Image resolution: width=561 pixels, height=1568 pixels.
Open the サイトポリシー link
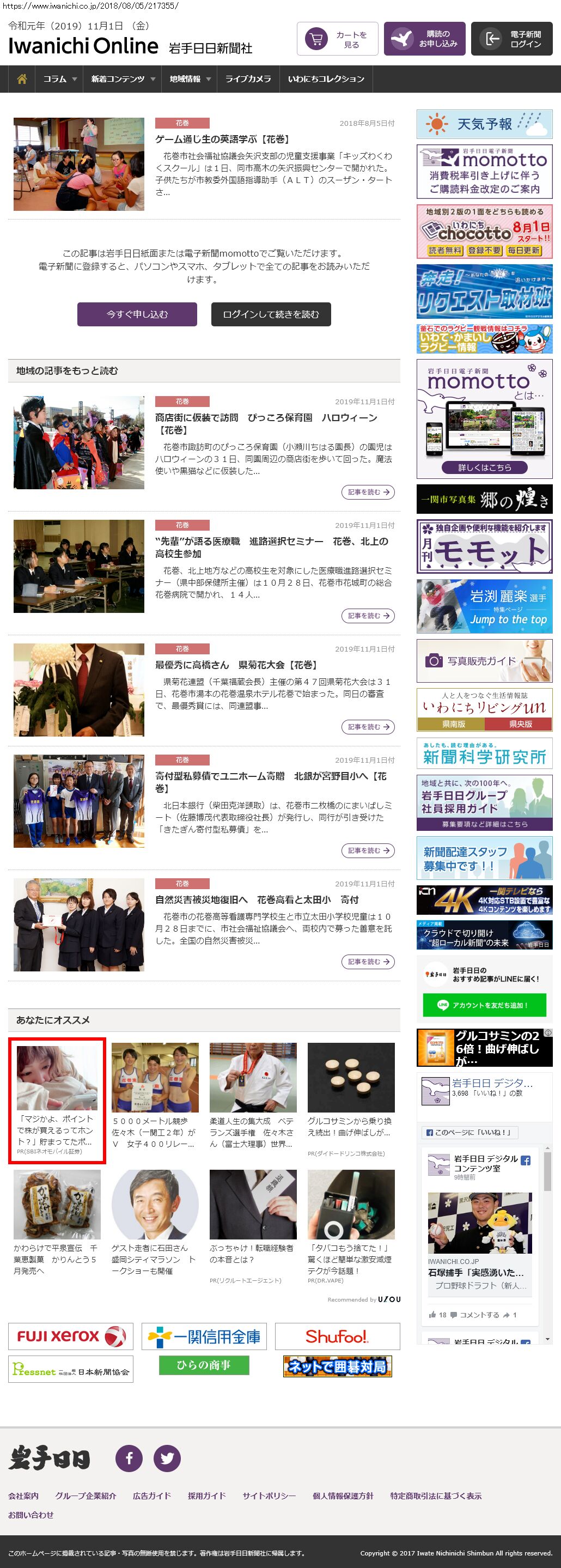[269, 1496]
